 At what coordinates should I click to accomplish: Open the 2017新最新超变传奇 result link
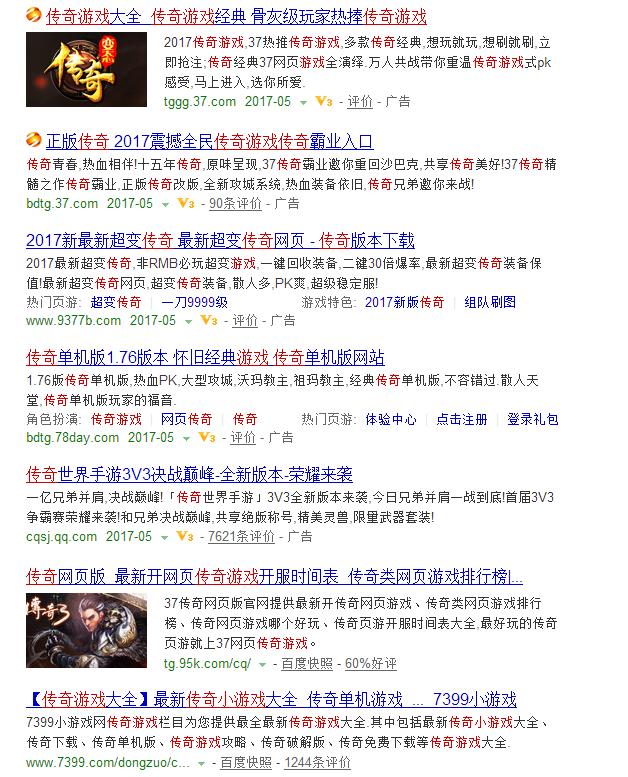point(220,241)
